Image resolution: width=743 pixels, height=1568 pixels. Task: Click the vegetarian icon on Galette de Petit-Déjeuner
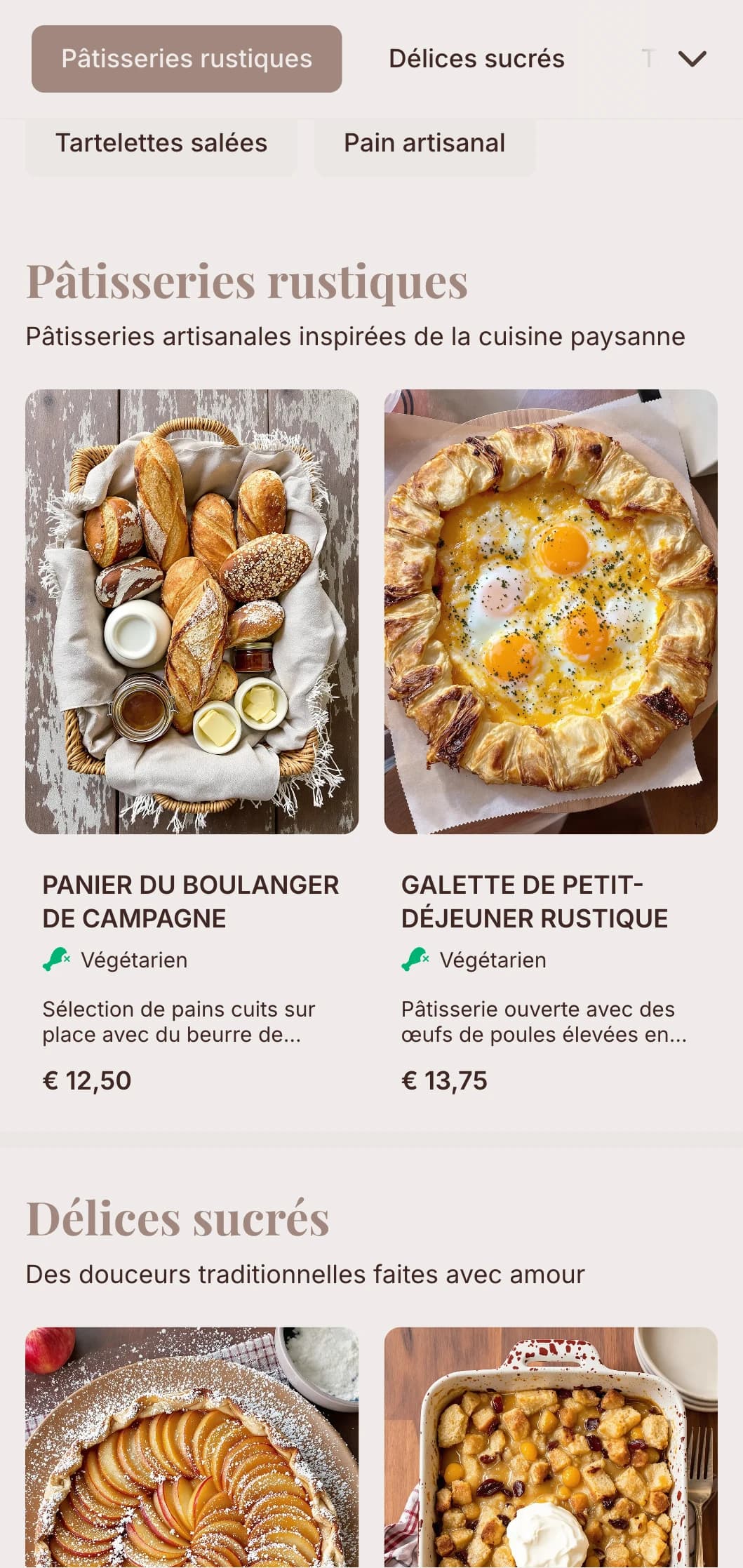tap(415, 959)
